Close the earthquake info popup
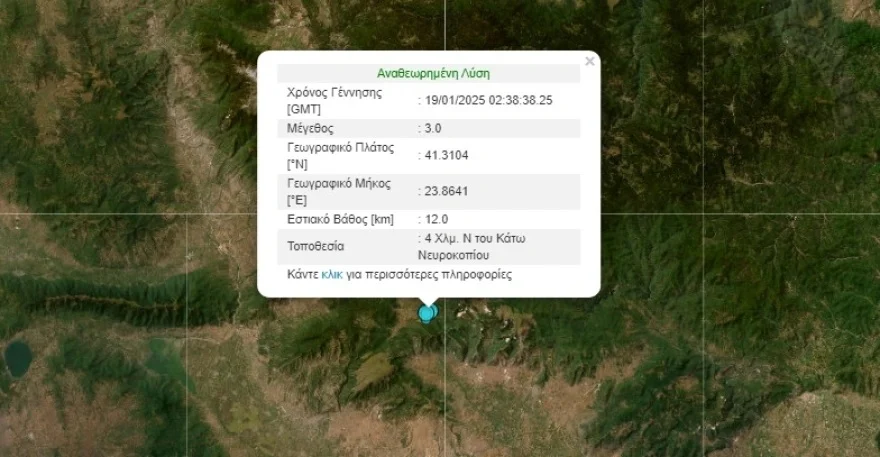Screen dimensions: 880x457 [x=589, y=62]
